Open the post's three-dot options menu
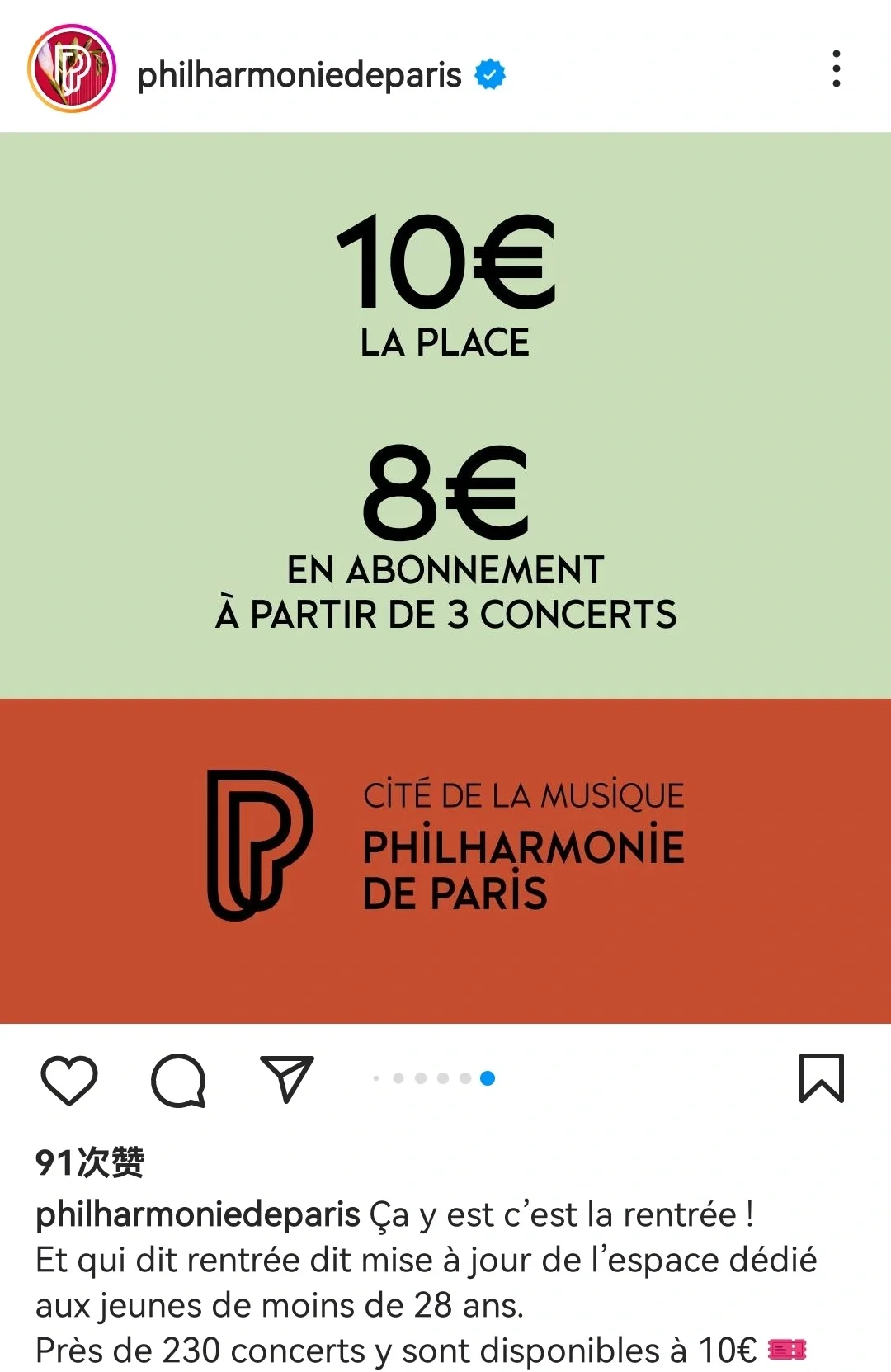891x1372 pixels. point(836,68)
